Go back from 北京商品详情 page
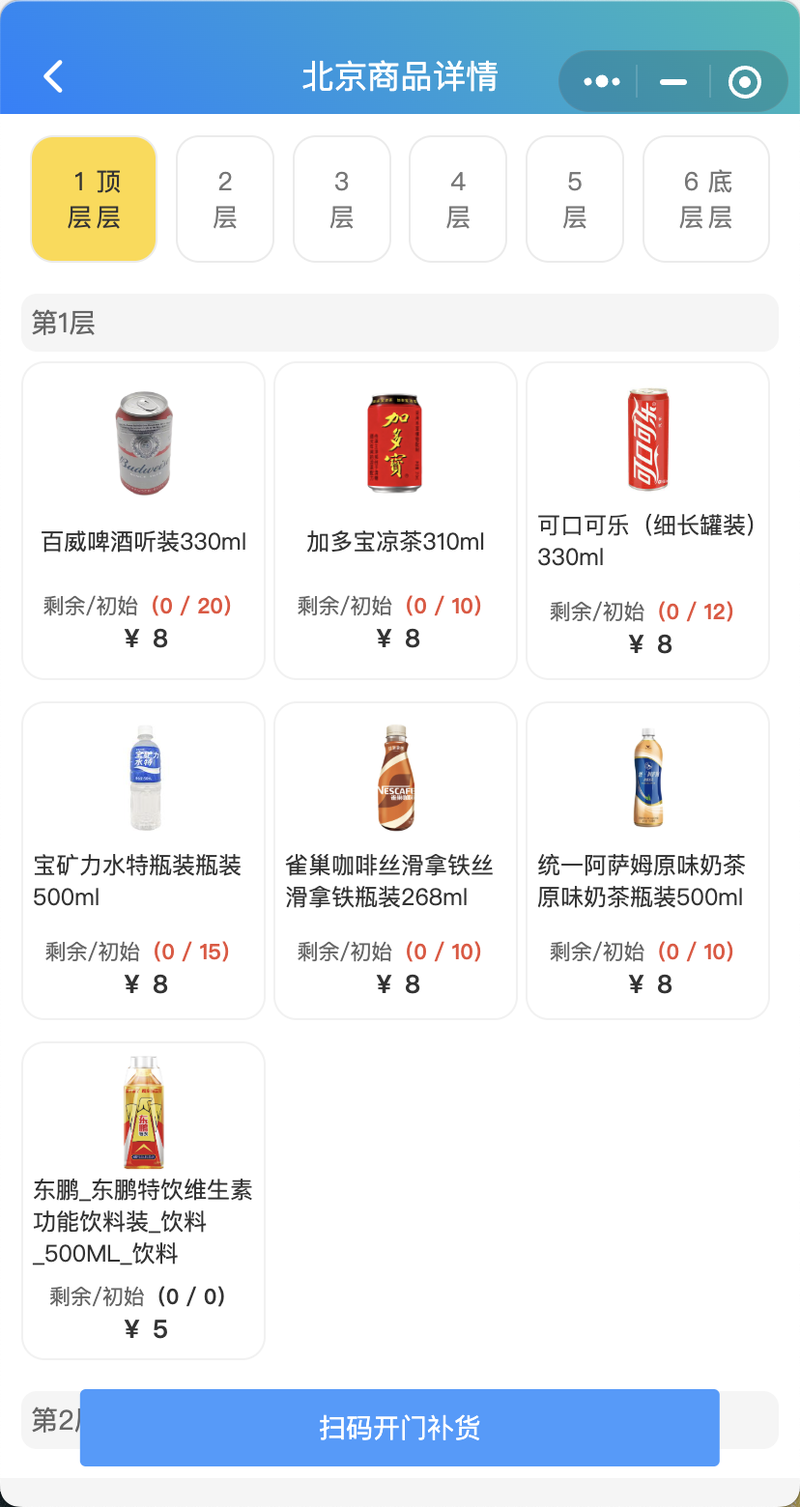This screenshot has width=800, height=1507. point(53,77)
